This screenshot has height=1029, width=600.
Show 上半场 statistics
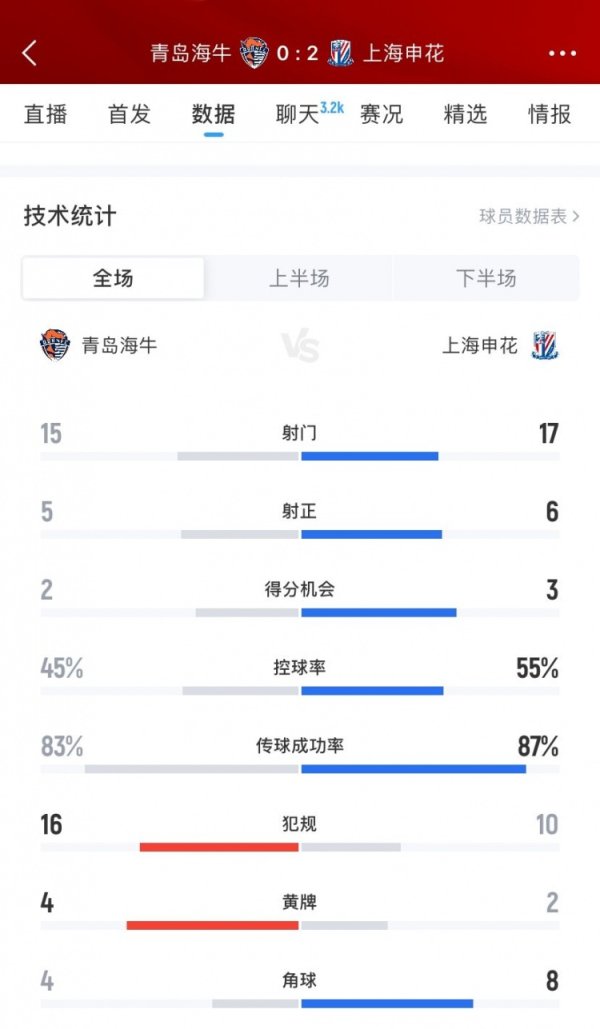click(299, 278)
